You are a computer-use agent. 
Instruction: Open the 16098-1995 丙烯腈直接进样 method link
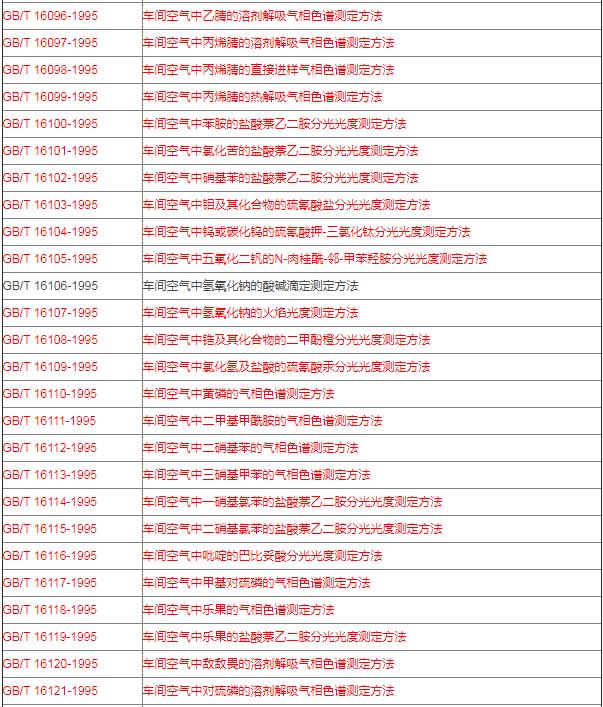point(268,70)
